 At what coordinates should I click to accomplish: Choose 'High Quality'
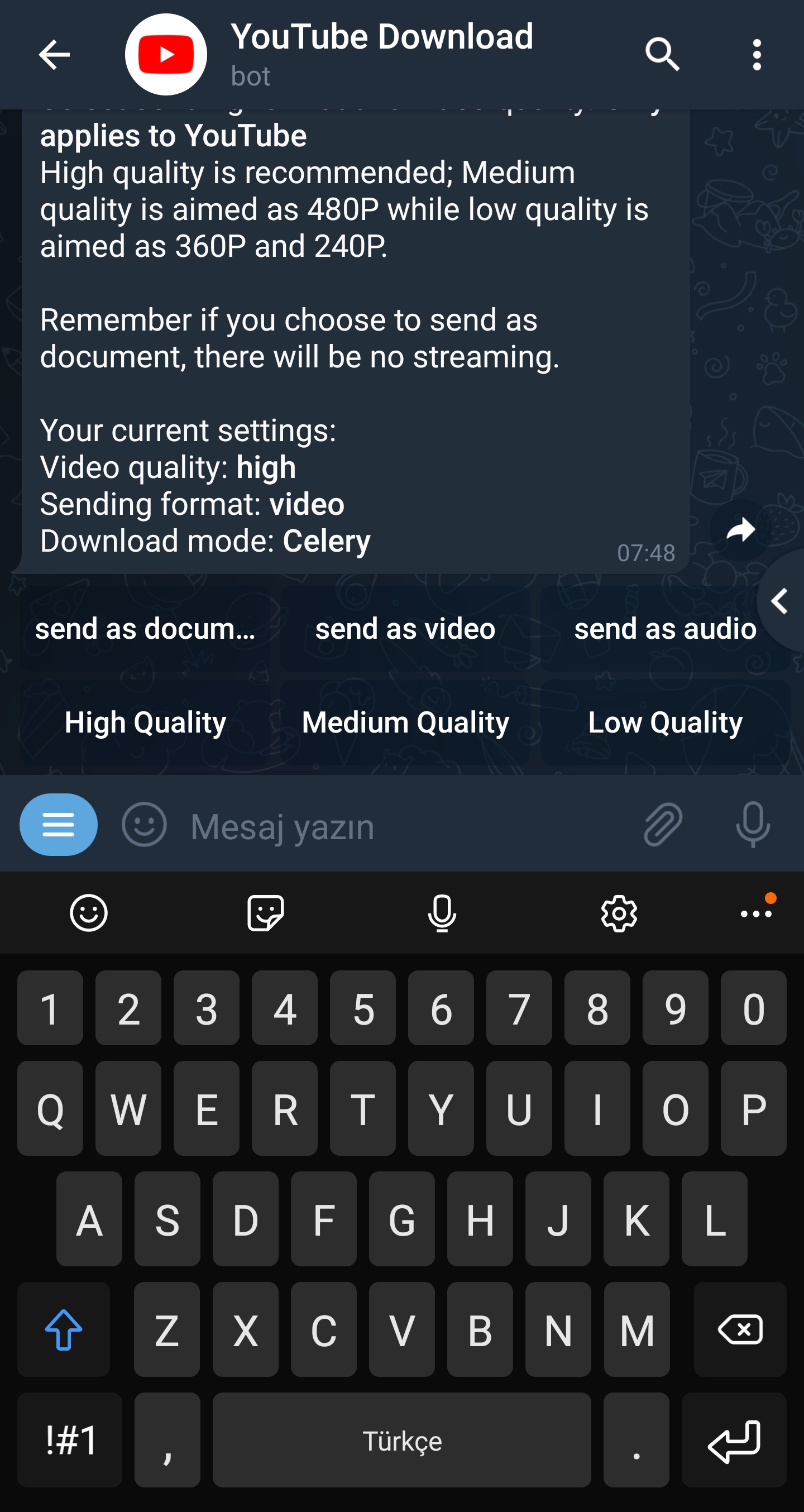click(145, 722)
